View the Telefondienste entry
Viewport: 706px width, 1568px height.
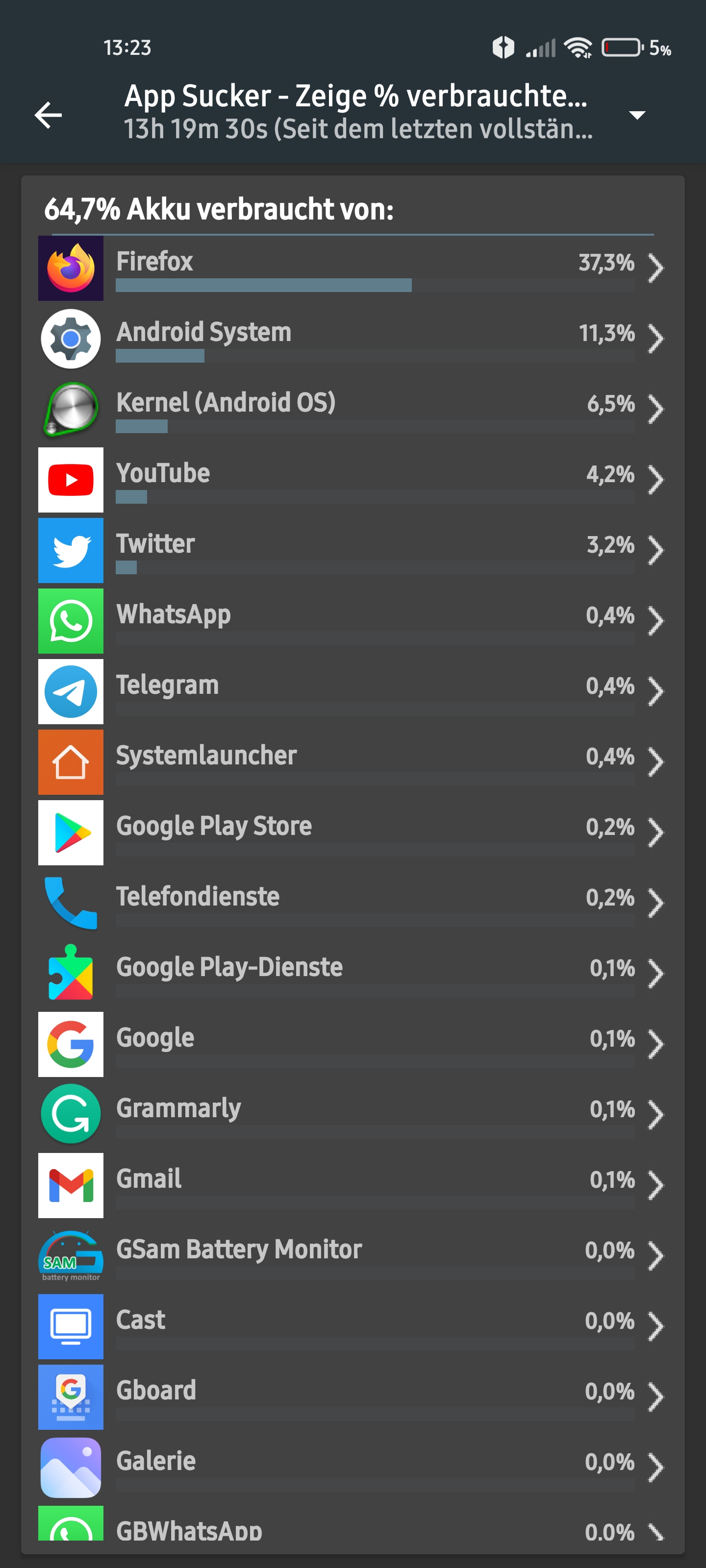coord(353,904)
